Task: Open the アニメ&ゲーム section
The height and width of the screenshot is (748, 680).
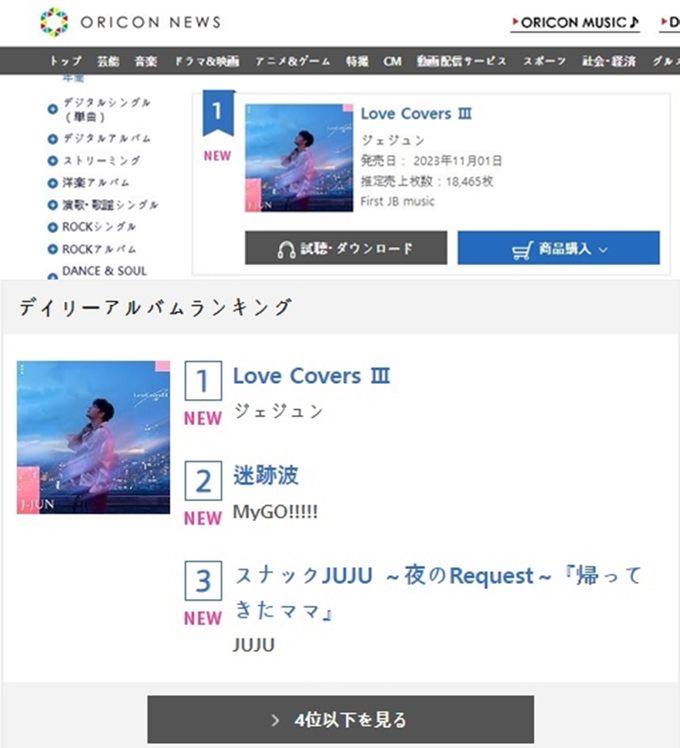Action: point(292,61)
